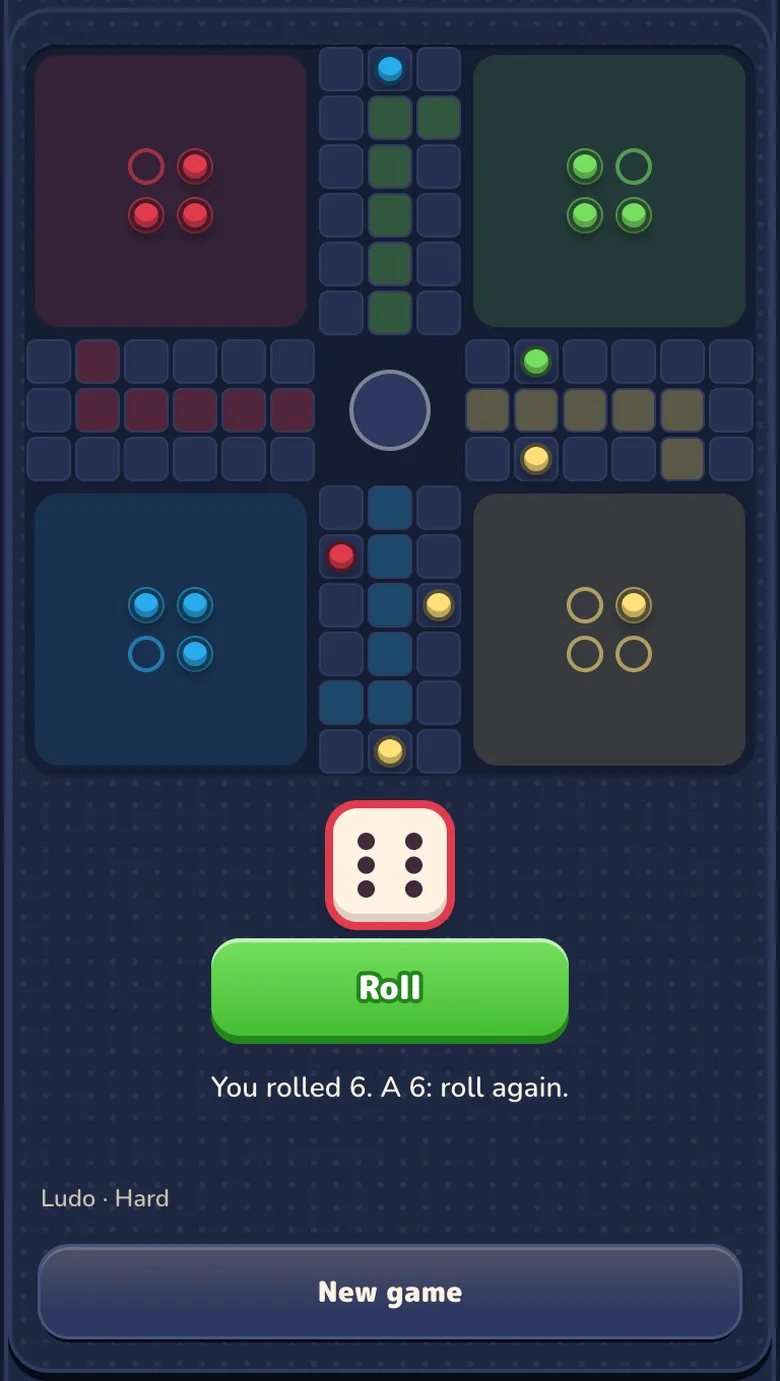
Task: Select the blue token at the board's top
Action: point(390,69)
